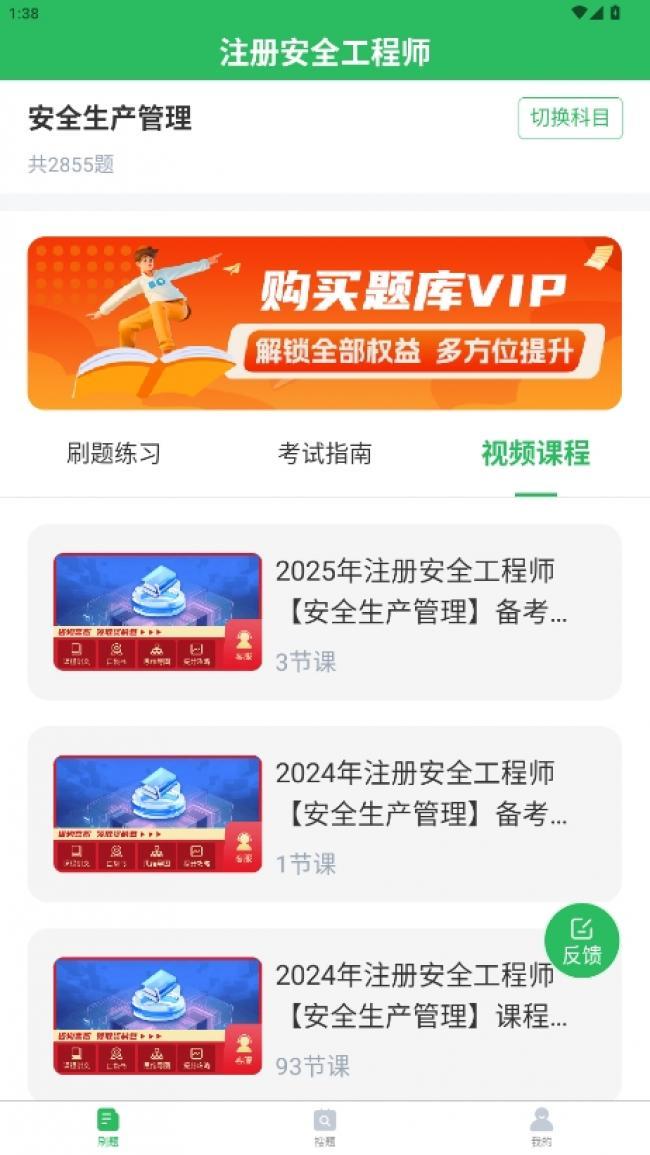Open the 2025年 备考 course with 3节课
This screenshot has width=650, height=1155.
pos(324,612)
